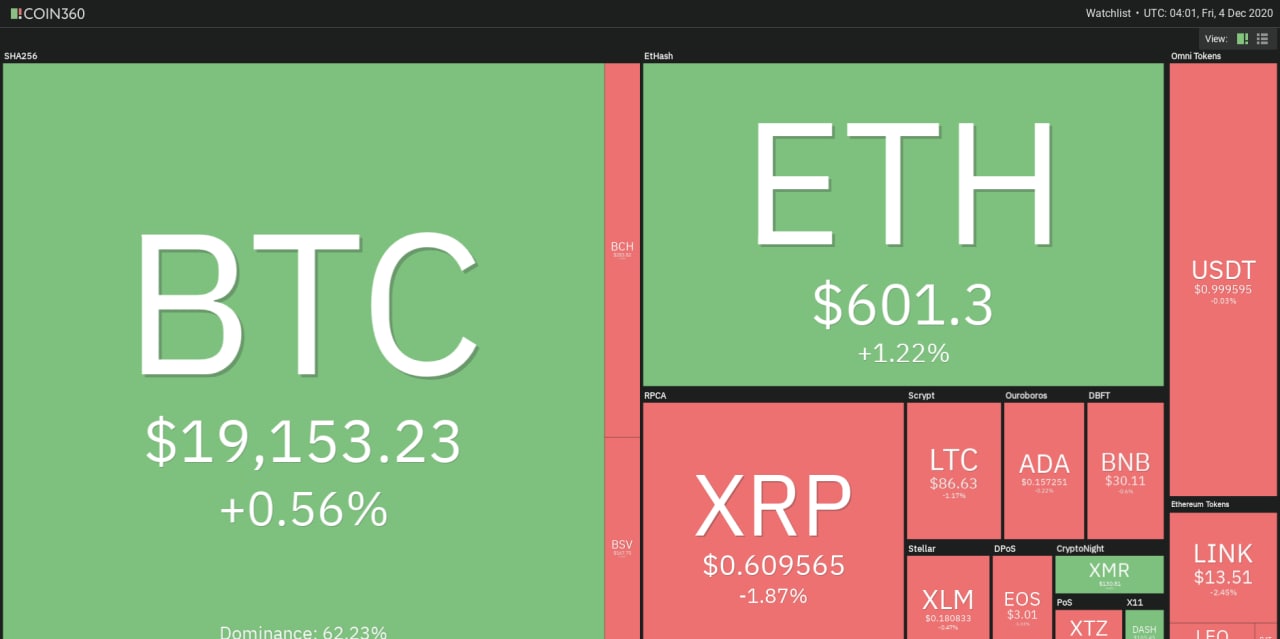Open the BTC tile

[303, 350]
